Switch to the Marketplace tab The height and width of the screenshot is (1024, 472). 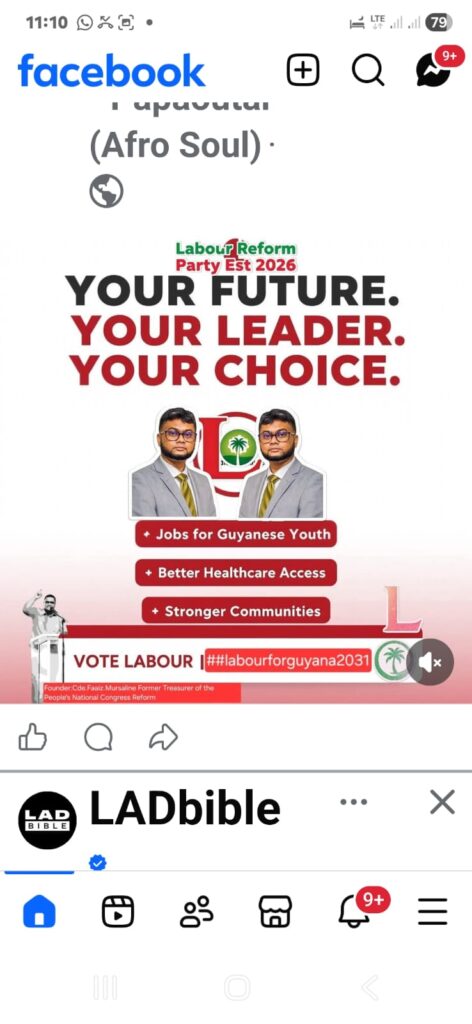pyautogui.click(x=275, y=911)
